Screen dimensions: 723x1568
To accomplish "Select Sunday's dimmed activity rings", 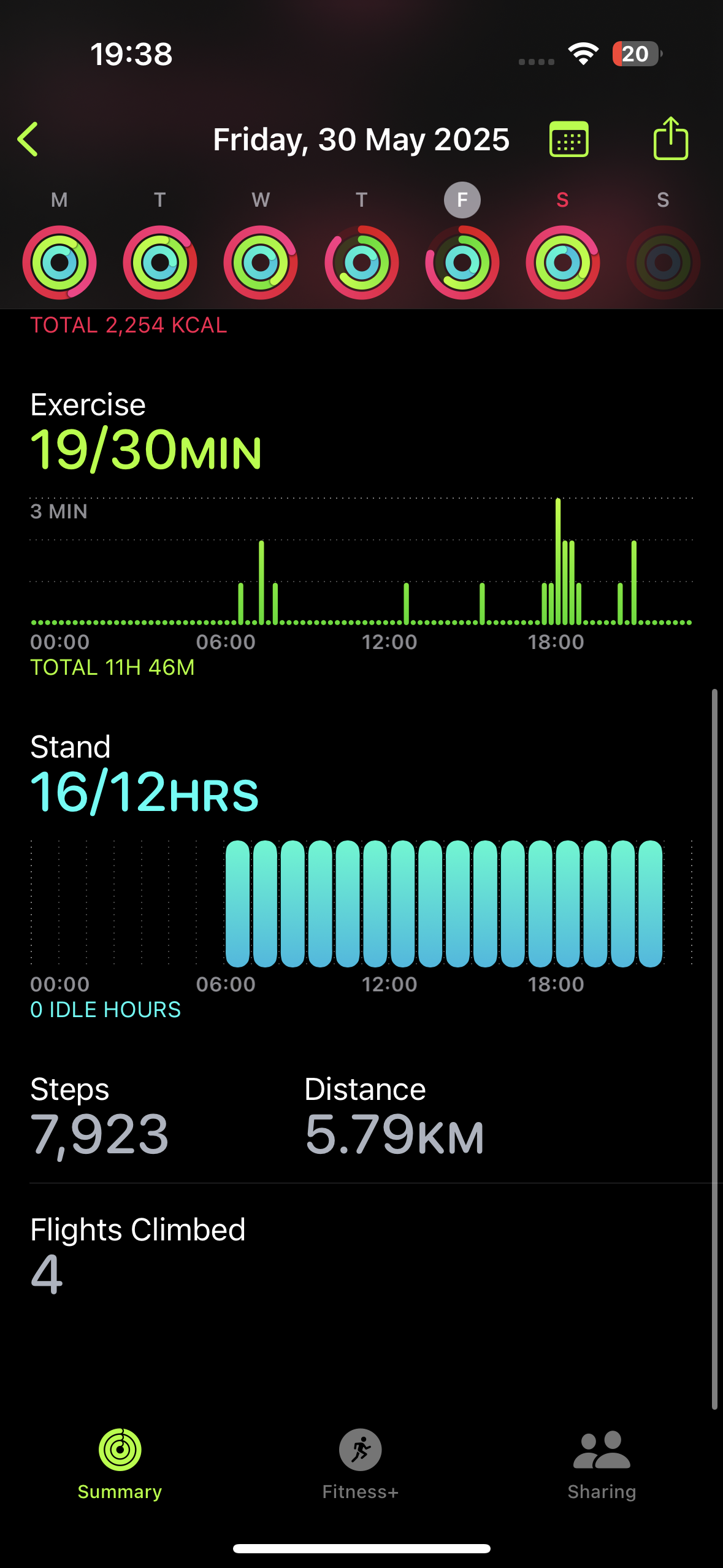I will pyautogui.click(x=664, y=263).
